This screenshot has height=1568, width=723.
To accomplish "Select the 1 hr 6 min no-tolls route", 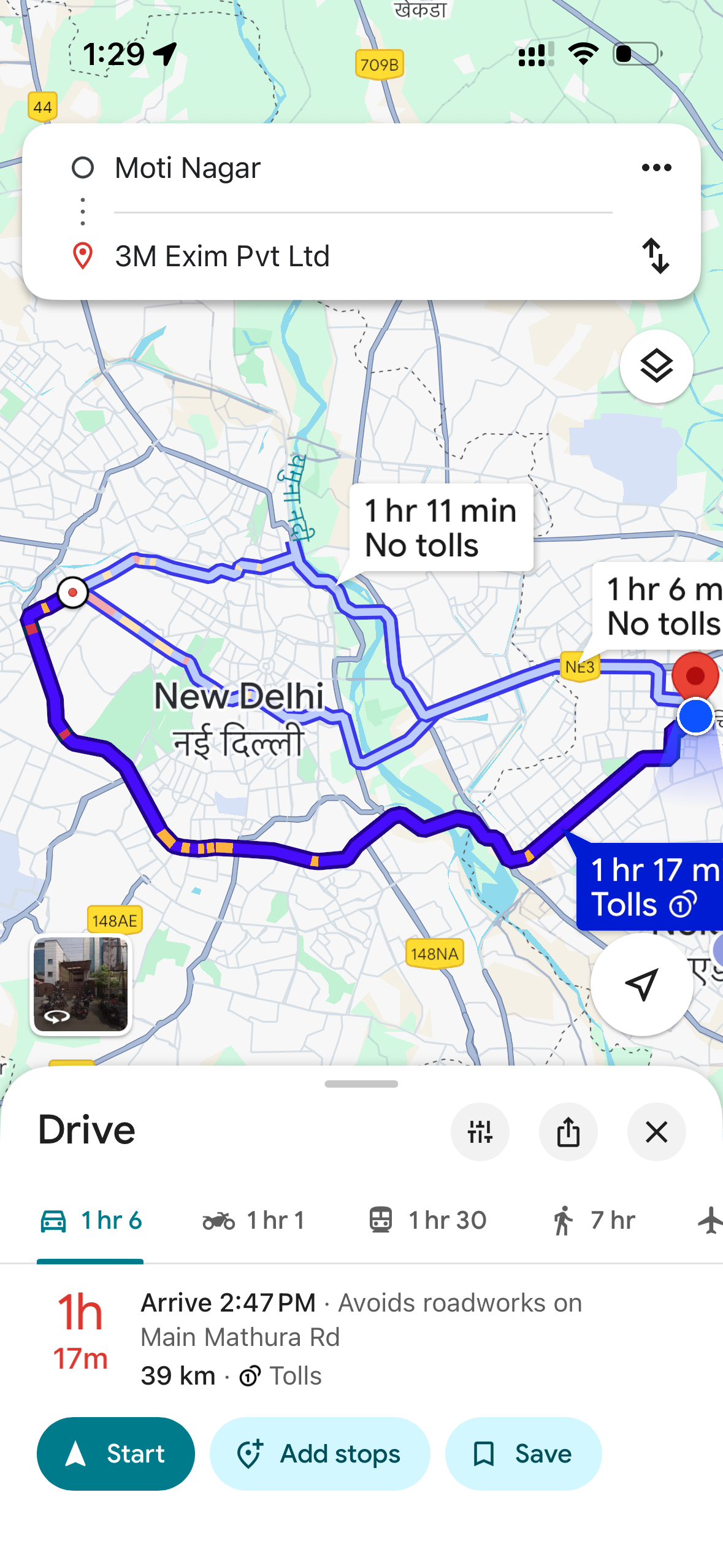I will click(x=659, y=606).
